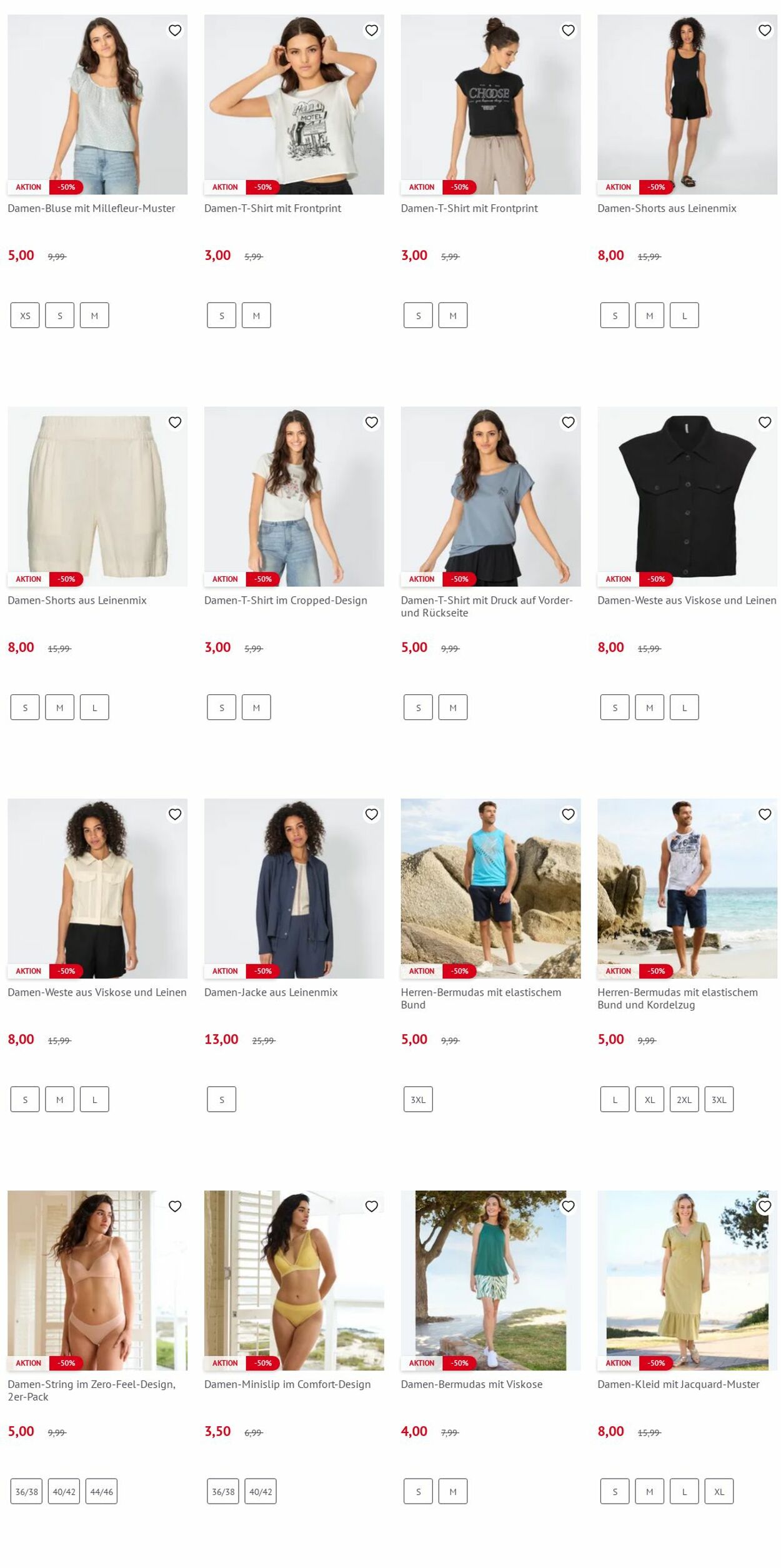Select size 2XL for Herren-Bermudas
Image resolution: width=781 pixels, height=1568 pixels.
[x=684, y=1099]
